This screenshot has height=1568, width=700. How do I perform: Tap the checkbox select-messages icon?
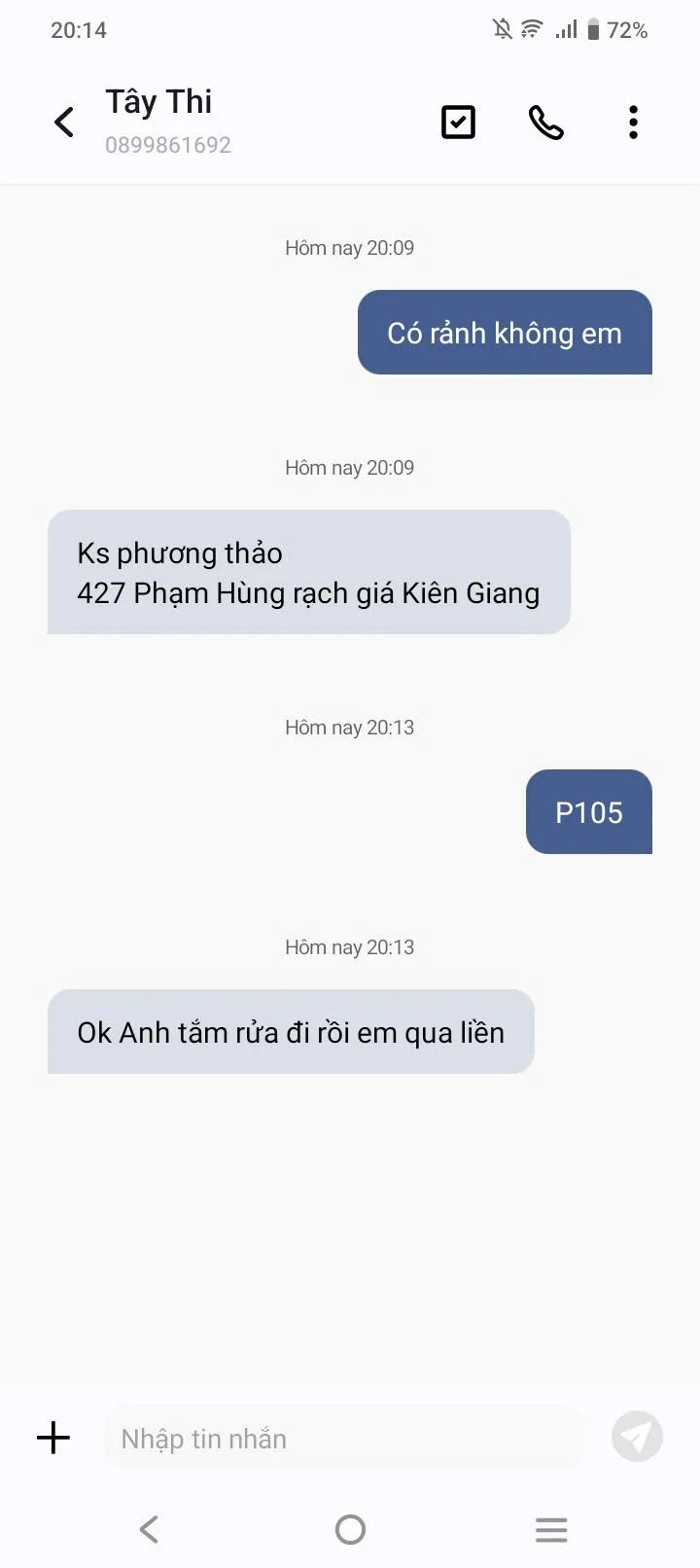coord(458,123)
